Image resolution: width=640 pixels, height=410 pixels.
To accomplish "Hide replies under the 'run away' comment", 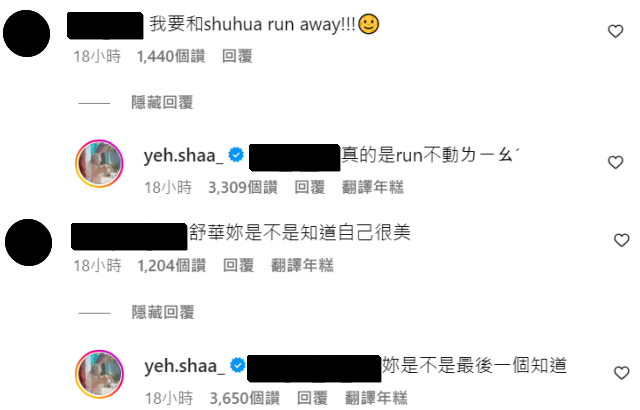I will pyautogui.click(x=161, y=102).
